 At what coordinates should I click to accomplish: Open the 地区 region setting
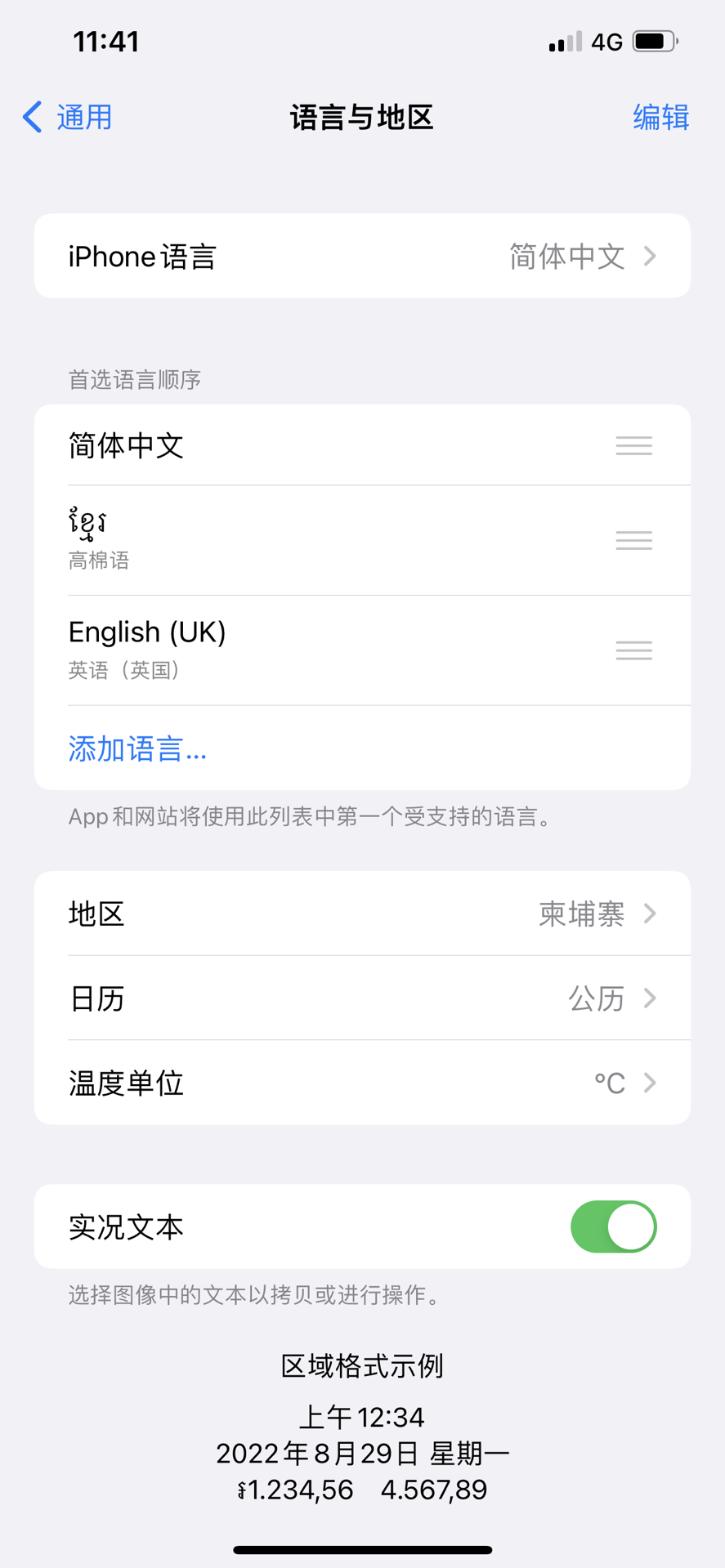362,914
